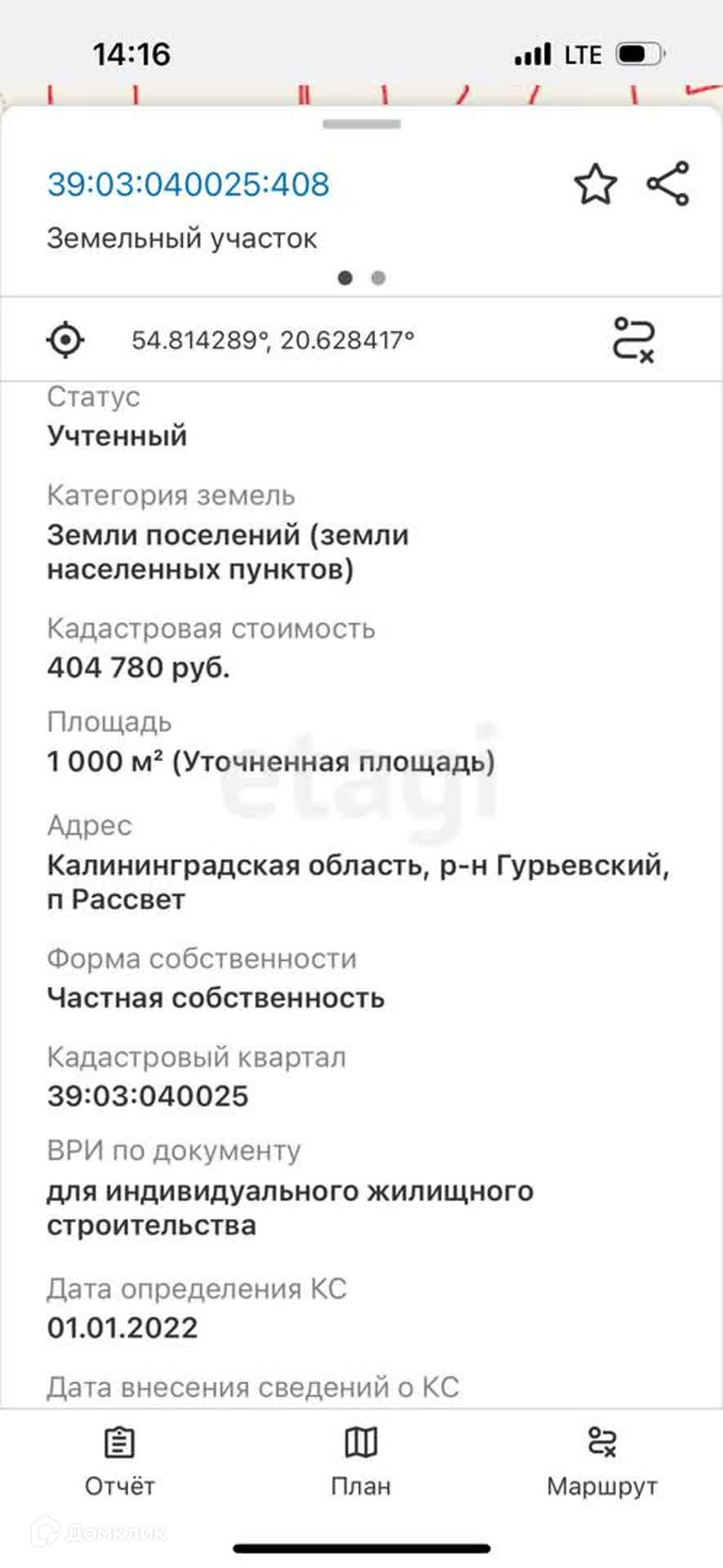Open cadastral number 39:03:040025:408 link
Image resolution: width=723 pixels, height=1568 pixels.
coord(189,184)
